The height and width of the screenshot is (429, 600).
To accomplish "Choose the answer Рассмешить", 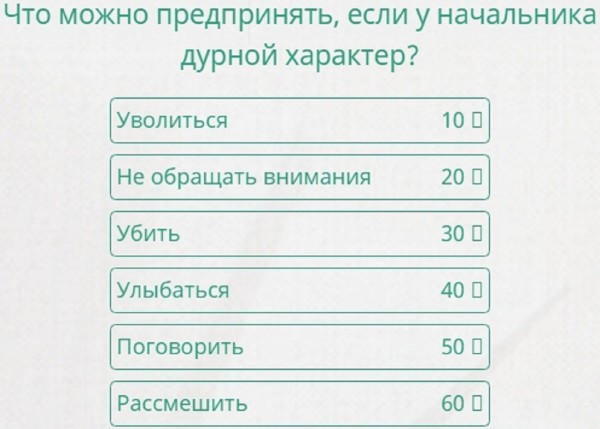I will [299, 404].
